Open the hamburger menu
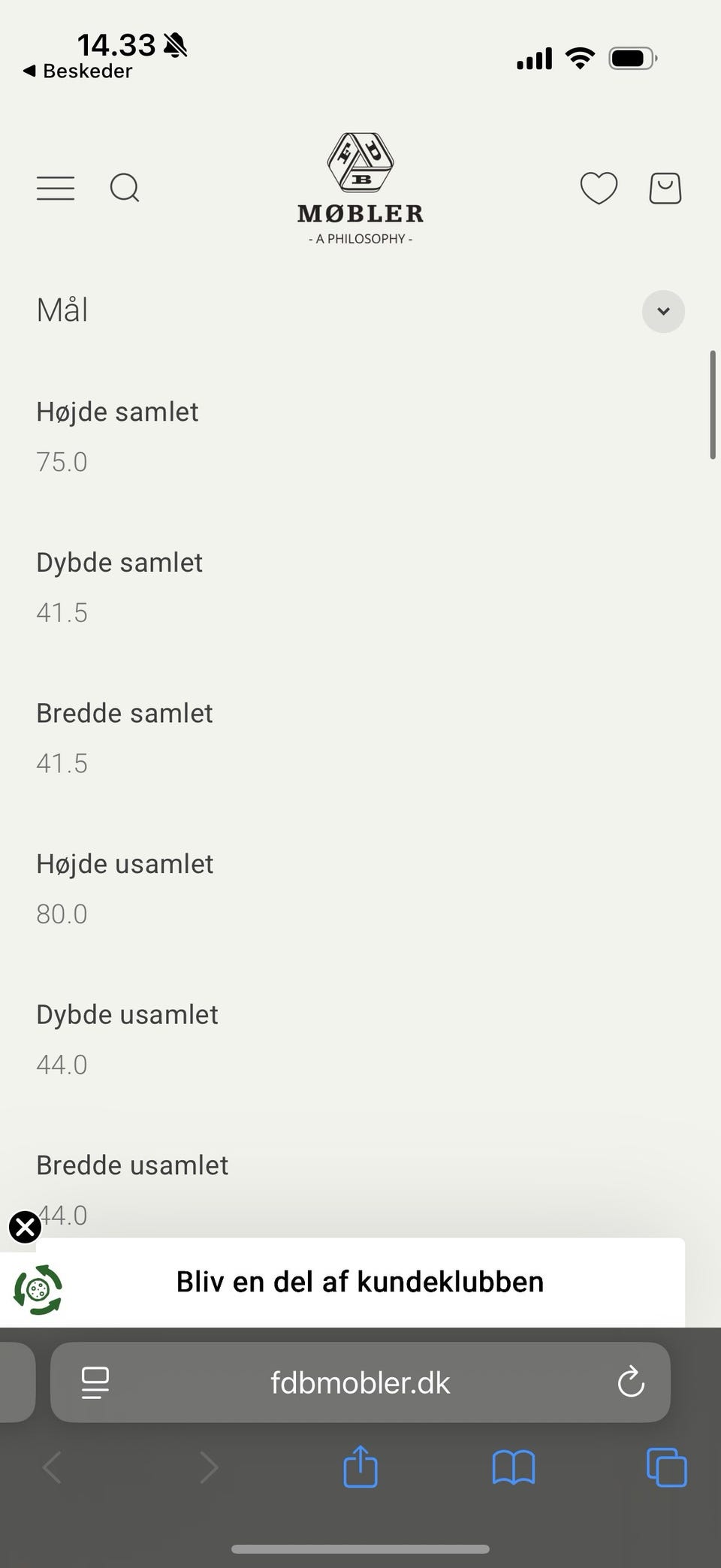Screen dimensions: 721x1568 tap(56, 188)
